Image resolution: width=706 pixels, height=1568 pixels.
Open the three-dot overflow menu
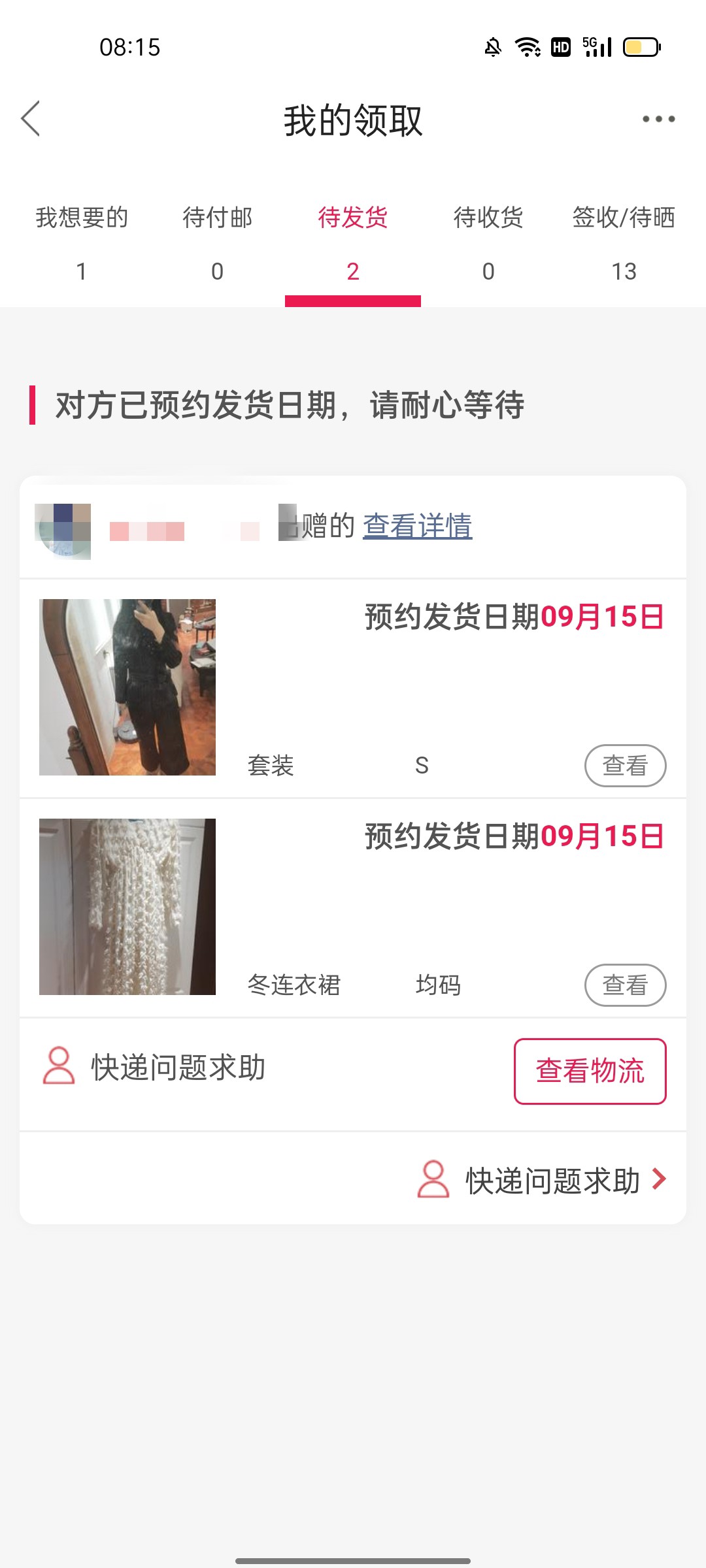pos(658,119)
